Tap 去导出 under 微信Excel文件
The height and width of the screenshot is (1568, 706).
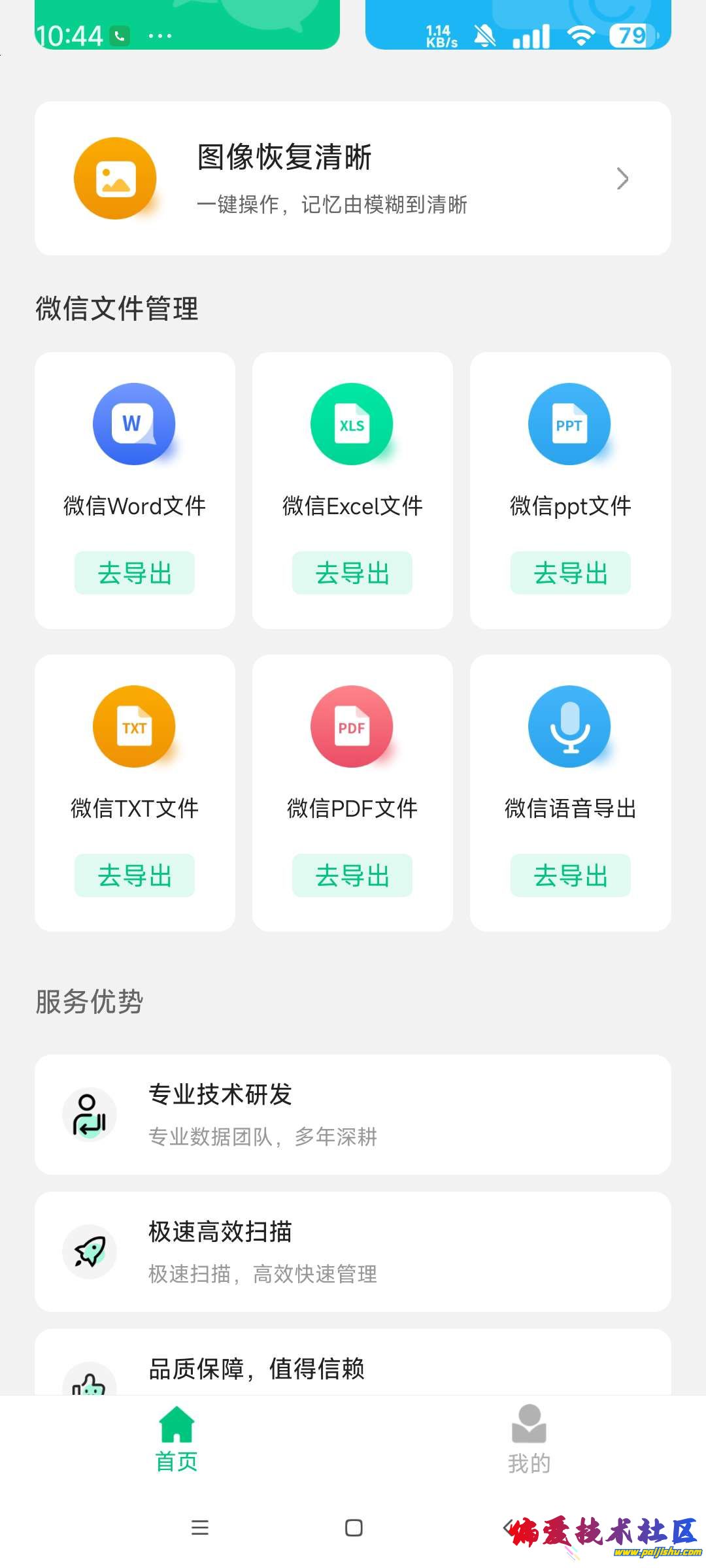(x=352, y=573)
